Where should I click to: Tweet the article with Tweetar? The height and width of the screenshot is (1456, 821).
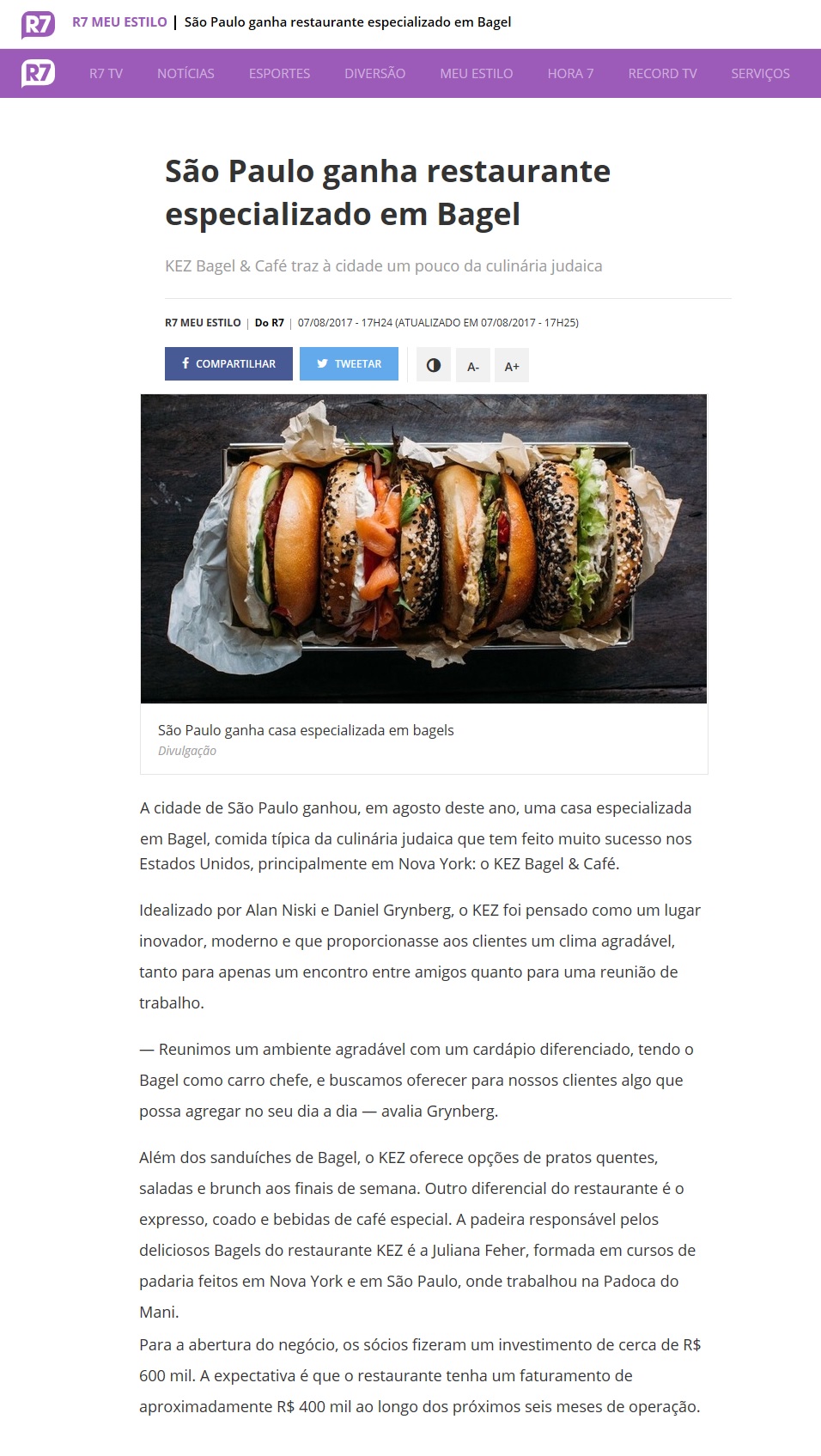click(x=349, y=363)
